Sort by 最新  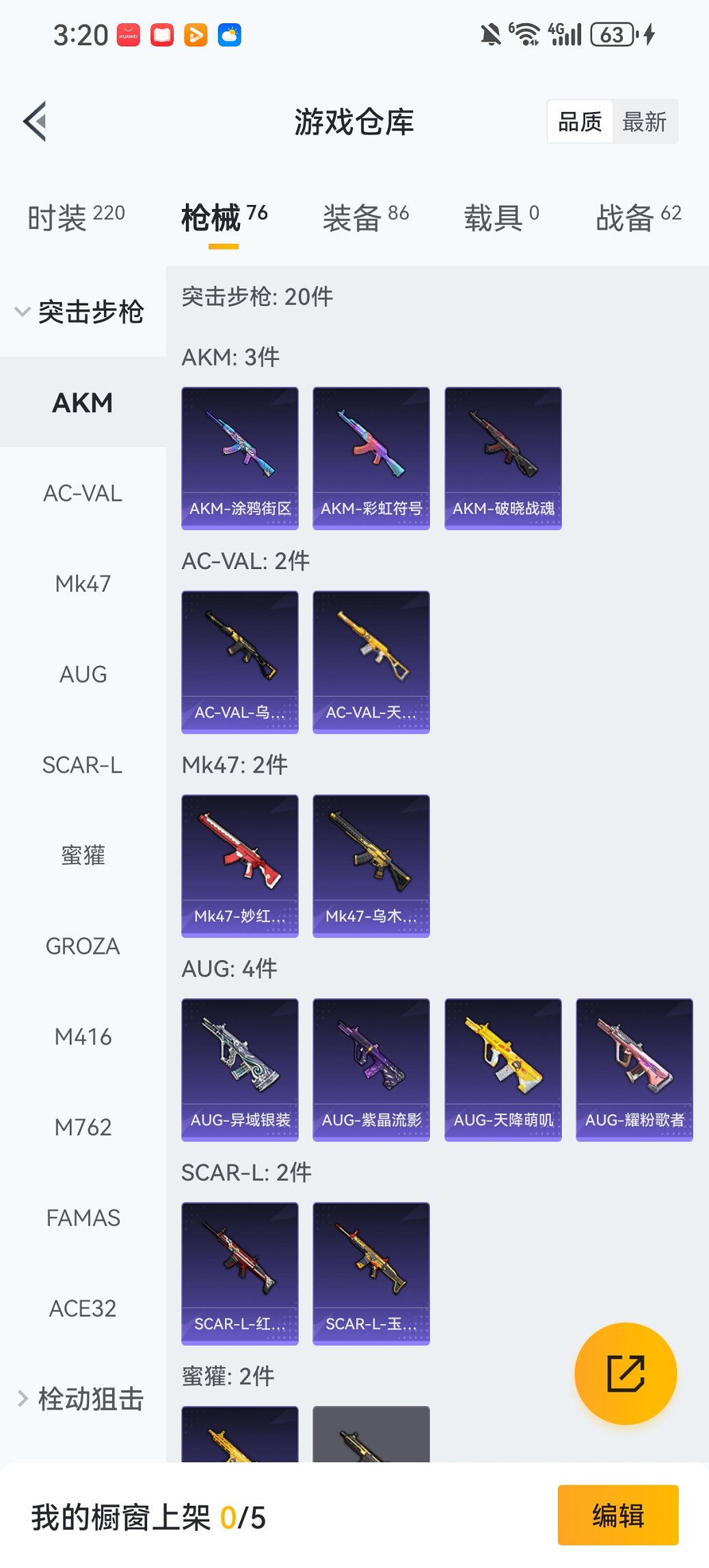pos(644,122)
